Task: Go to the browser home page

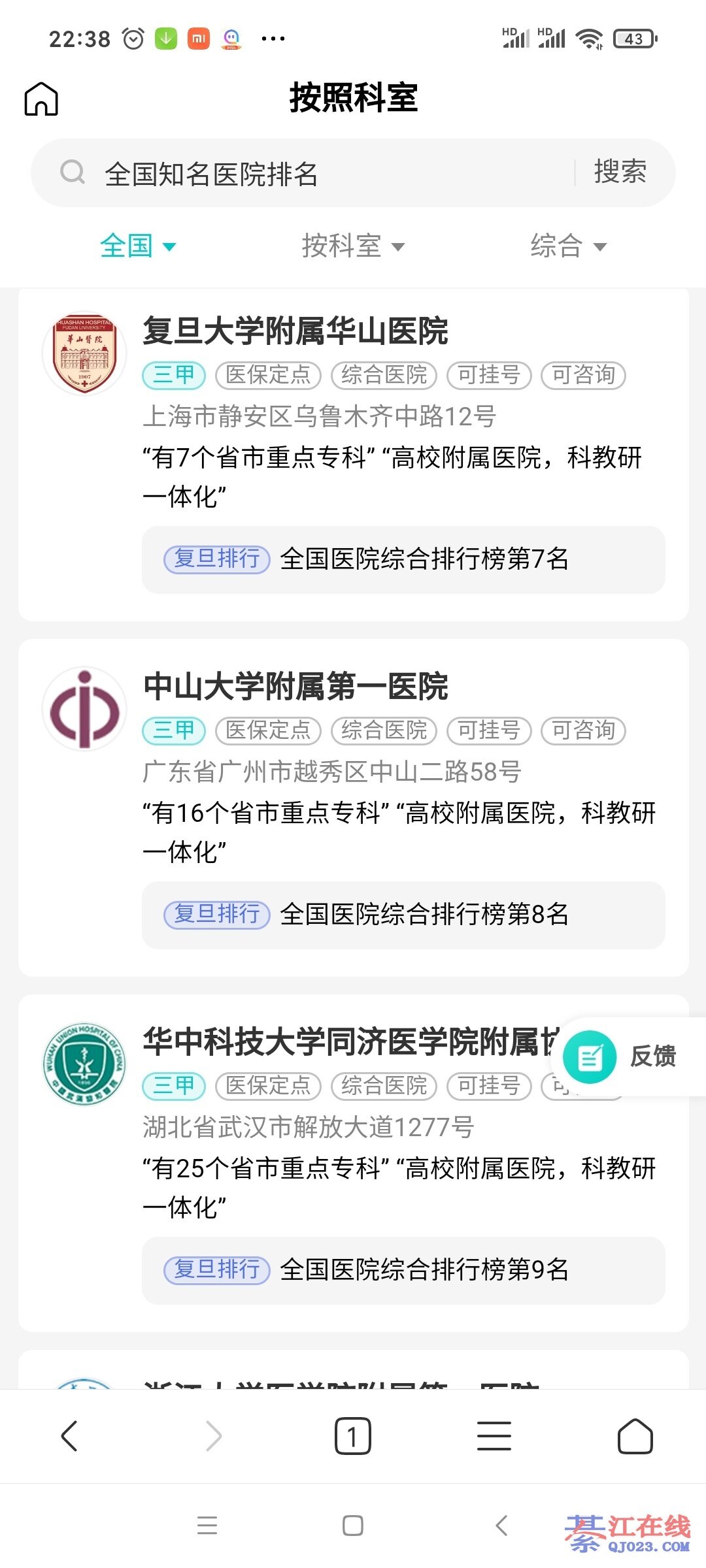Action: pos(635,1436)
